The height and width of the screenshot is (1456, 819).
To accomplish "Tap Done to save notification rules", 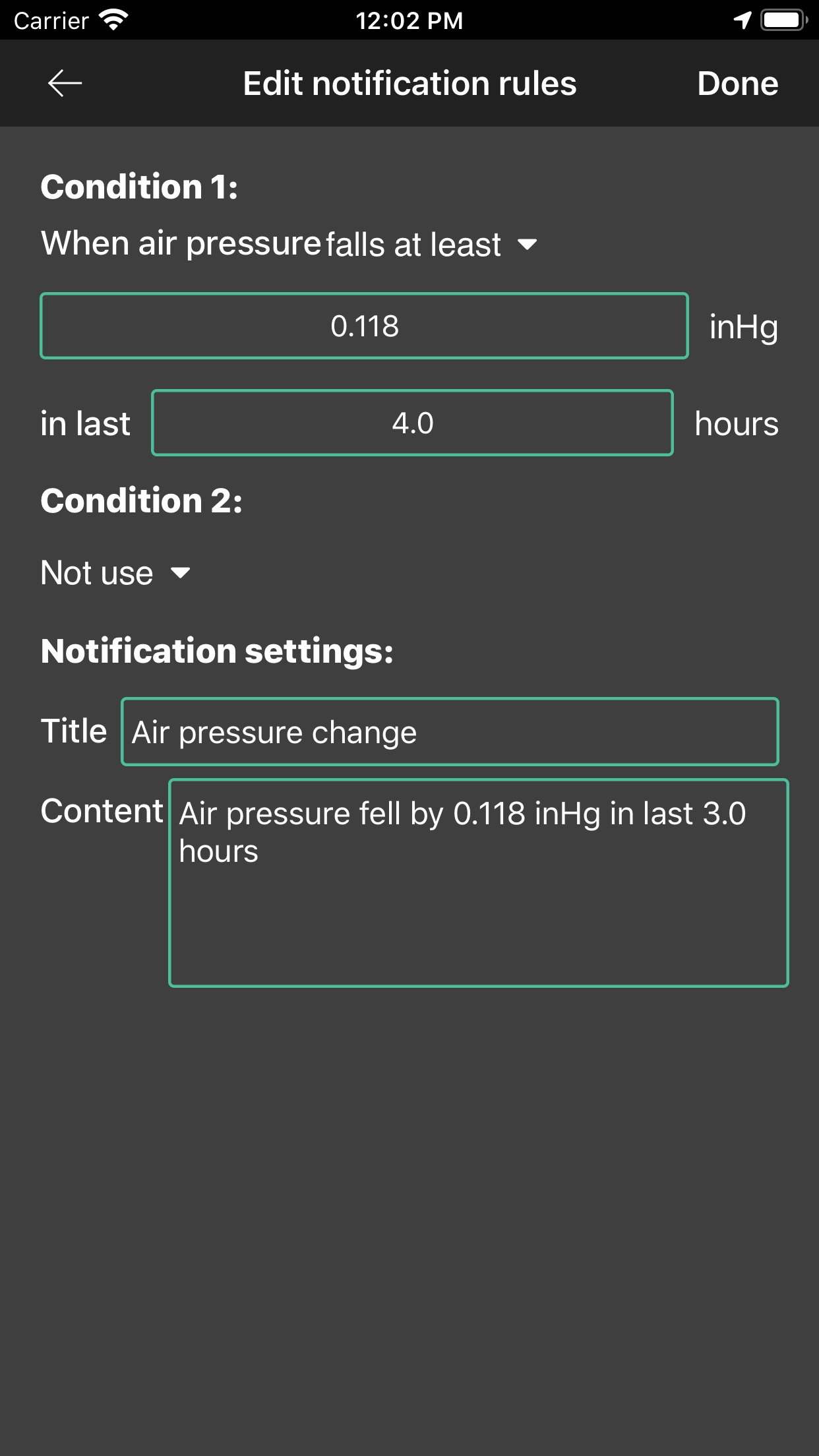I will coord(738,83).
